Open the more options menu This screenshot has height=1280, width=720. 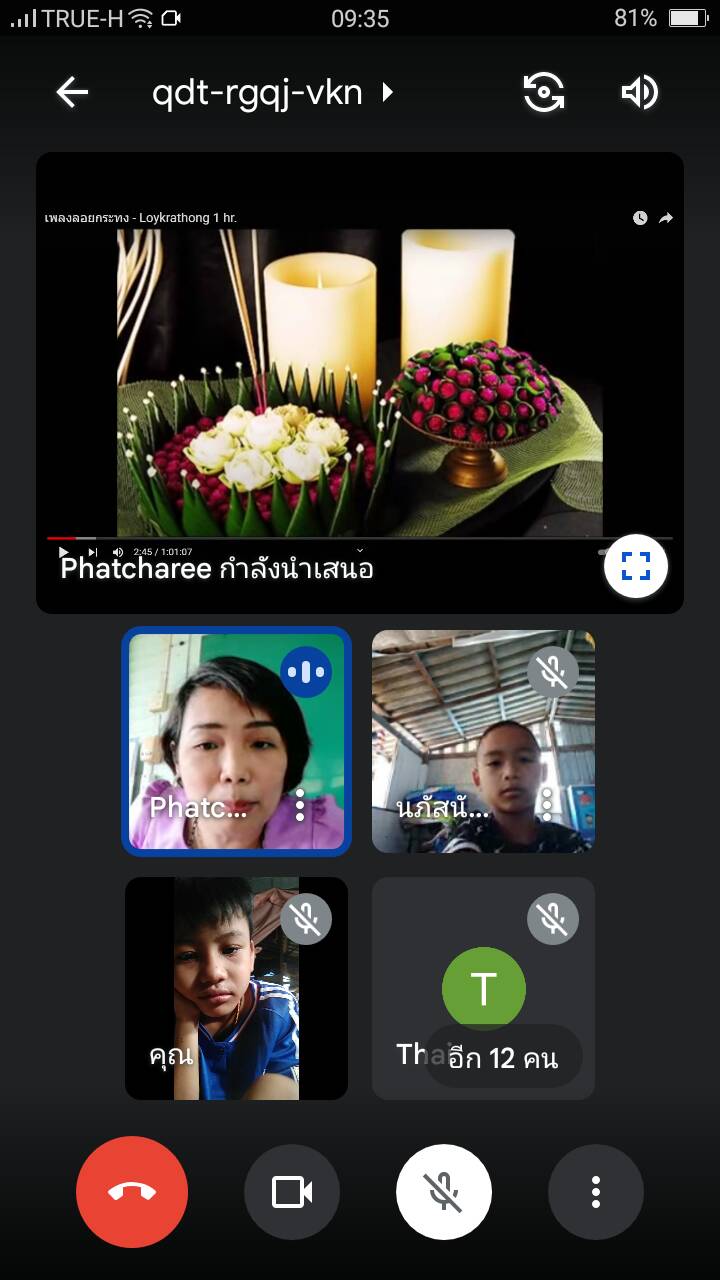pos(596,1192)
